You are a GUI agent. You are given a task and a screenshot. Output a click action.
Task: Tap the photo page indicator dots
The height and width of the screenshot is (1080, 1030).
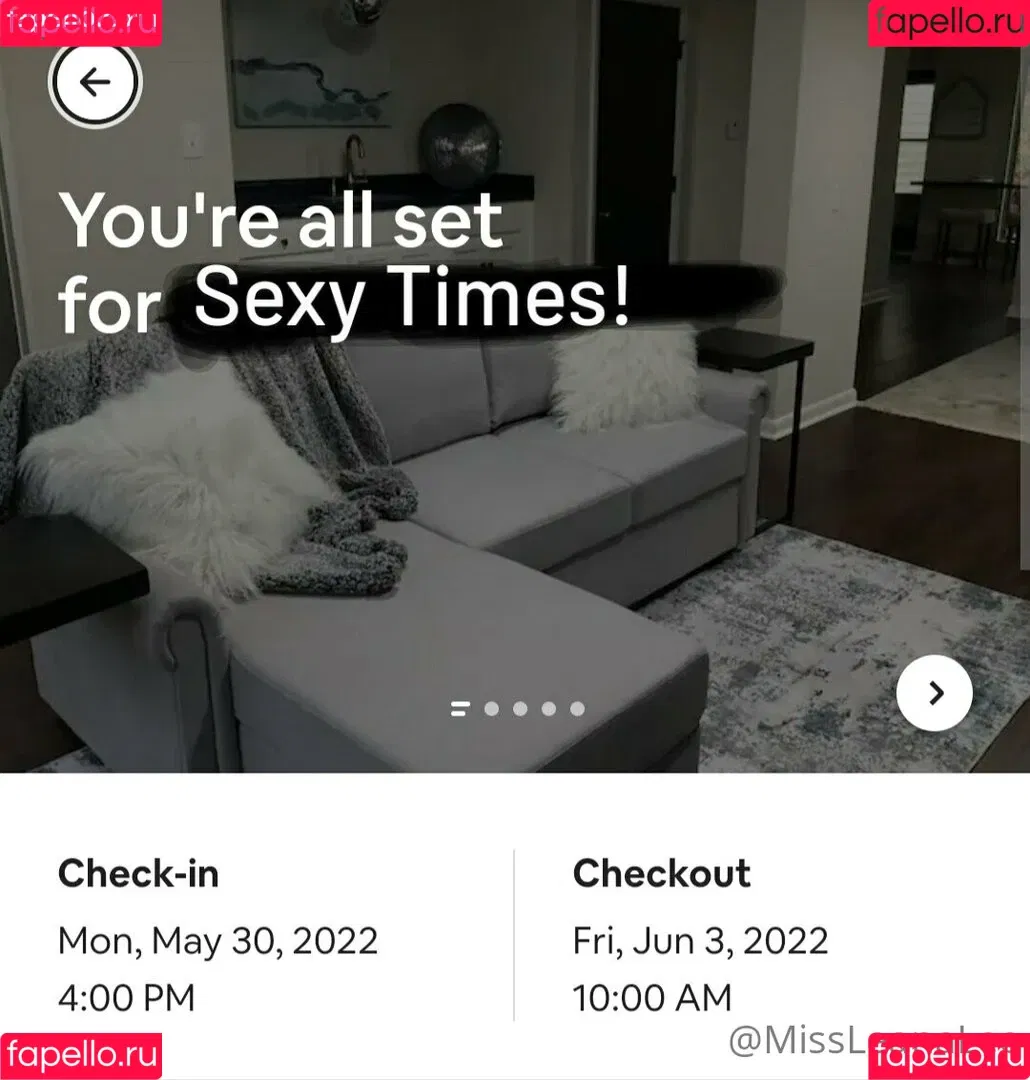[x=517, y=709]
